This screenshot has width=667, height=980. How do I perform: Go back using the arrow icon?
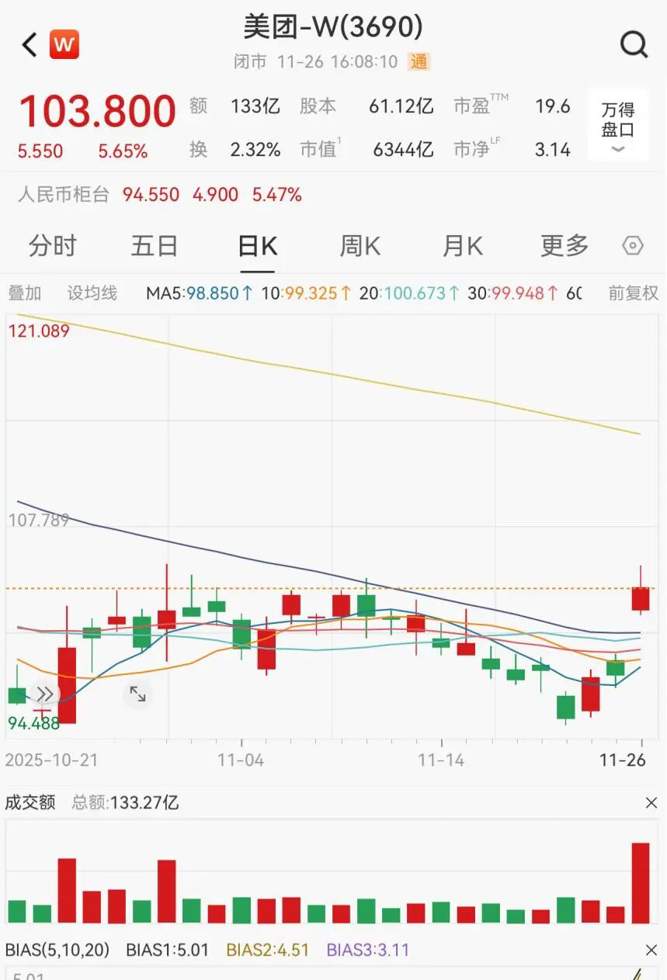(x=29, y=45)
